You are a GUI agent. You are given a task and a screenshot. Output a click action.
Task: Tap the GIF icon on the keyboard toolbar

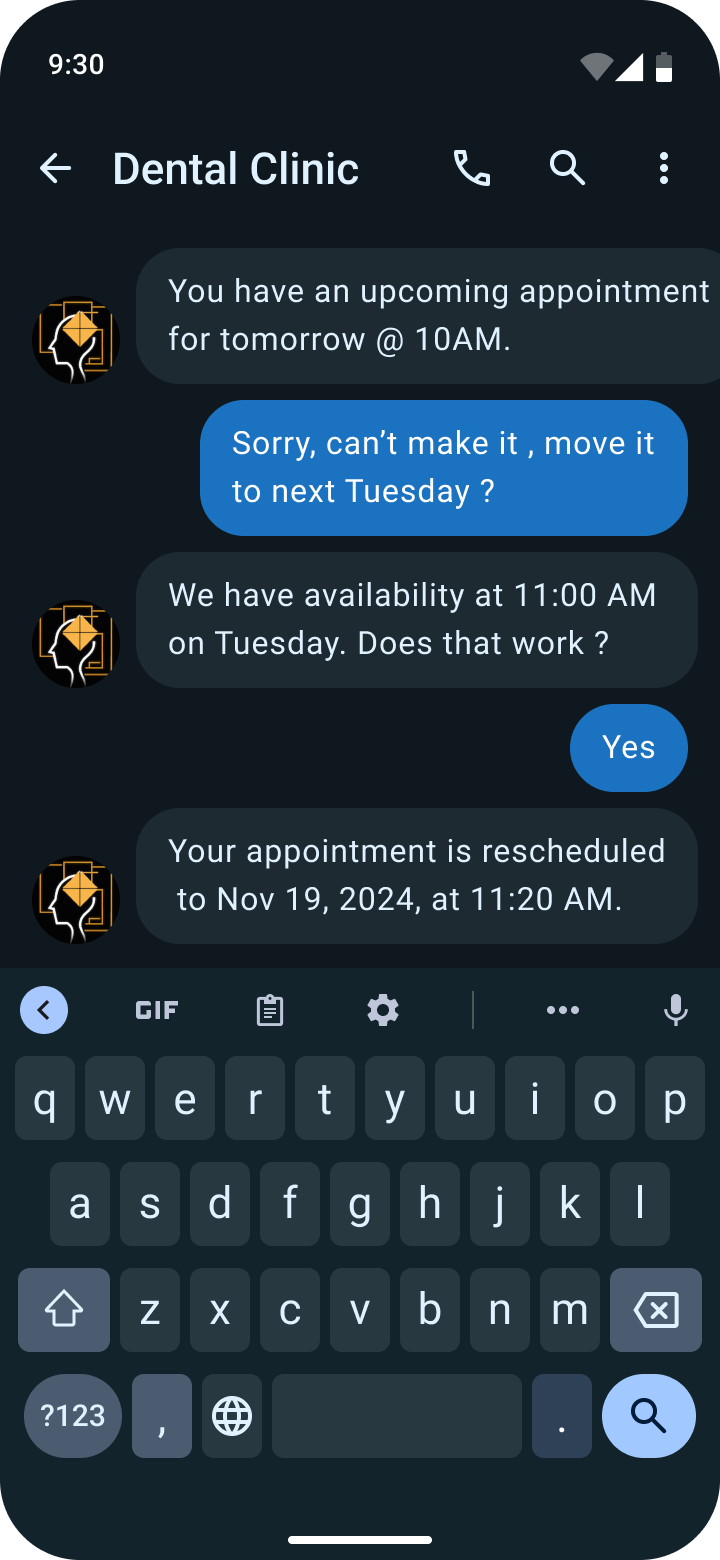point(156,1010)
